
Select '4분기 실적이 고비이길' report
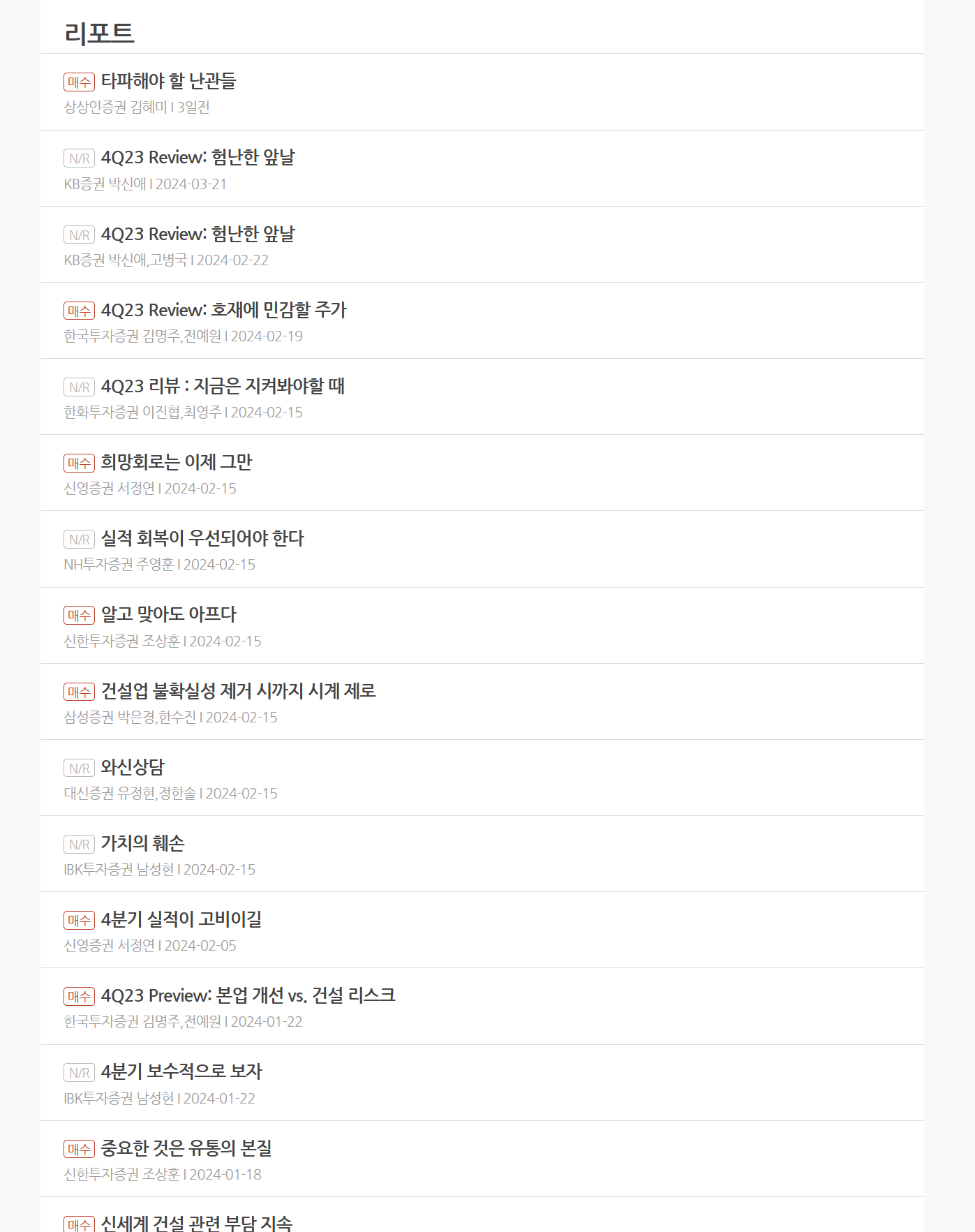click(x=181, y=919)
